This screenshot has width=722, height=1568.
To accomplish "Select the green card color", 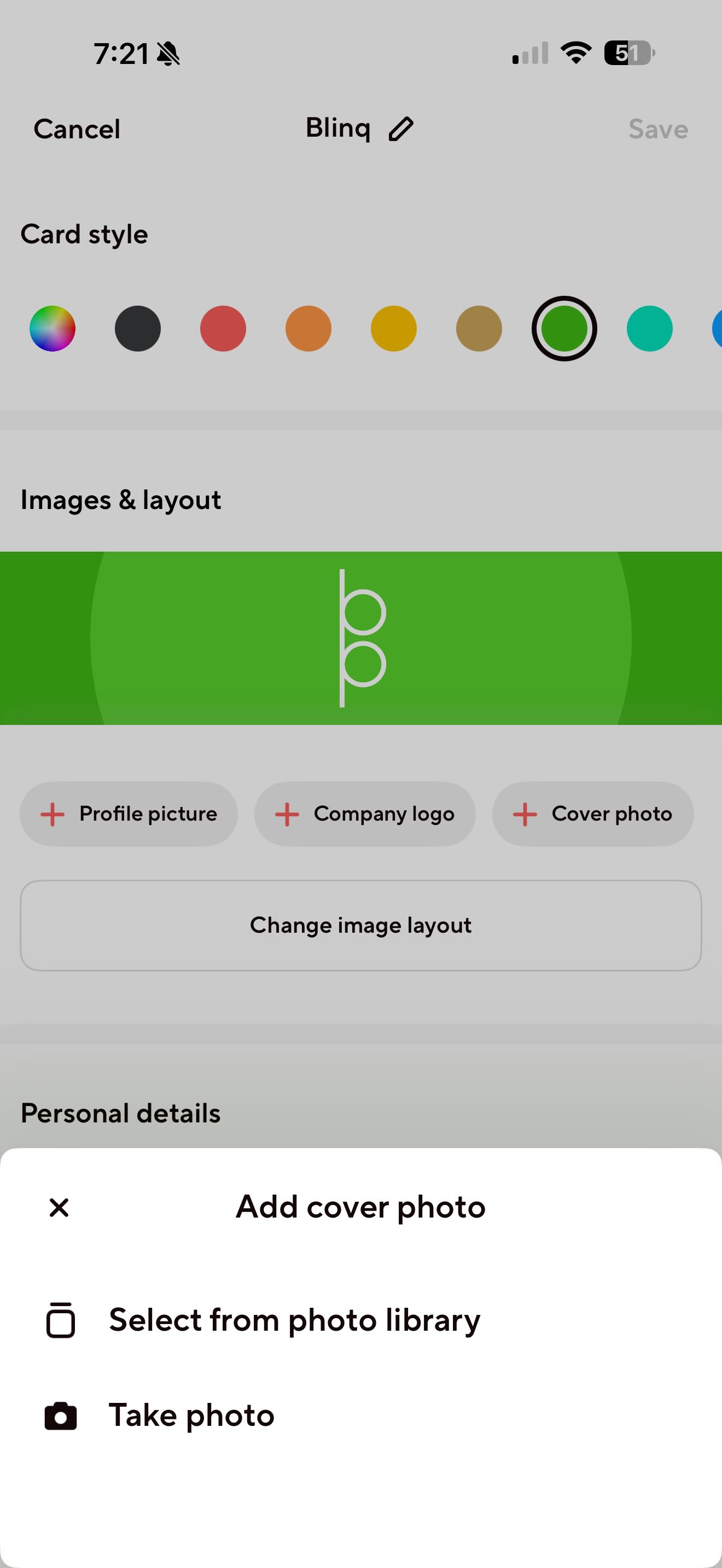I will pos(564,329).
